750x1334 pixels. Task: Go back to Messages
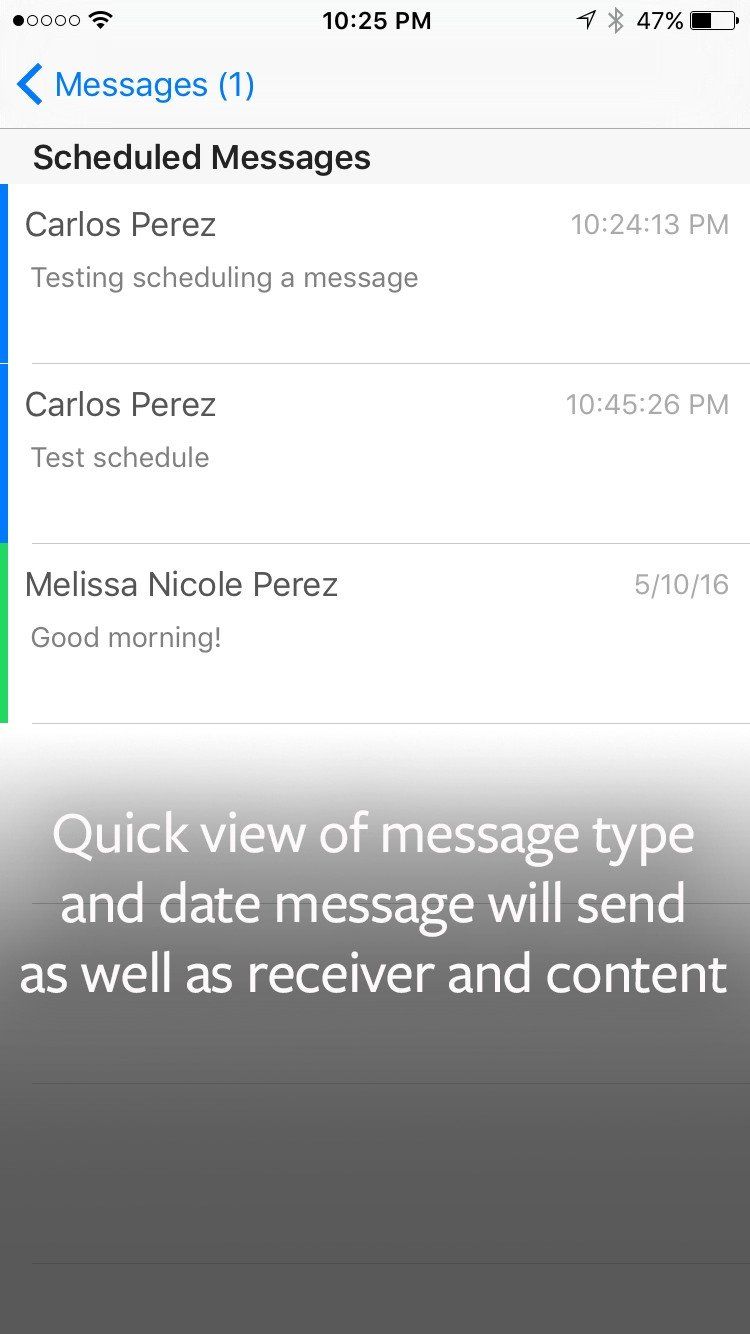[x=136, y=85]
